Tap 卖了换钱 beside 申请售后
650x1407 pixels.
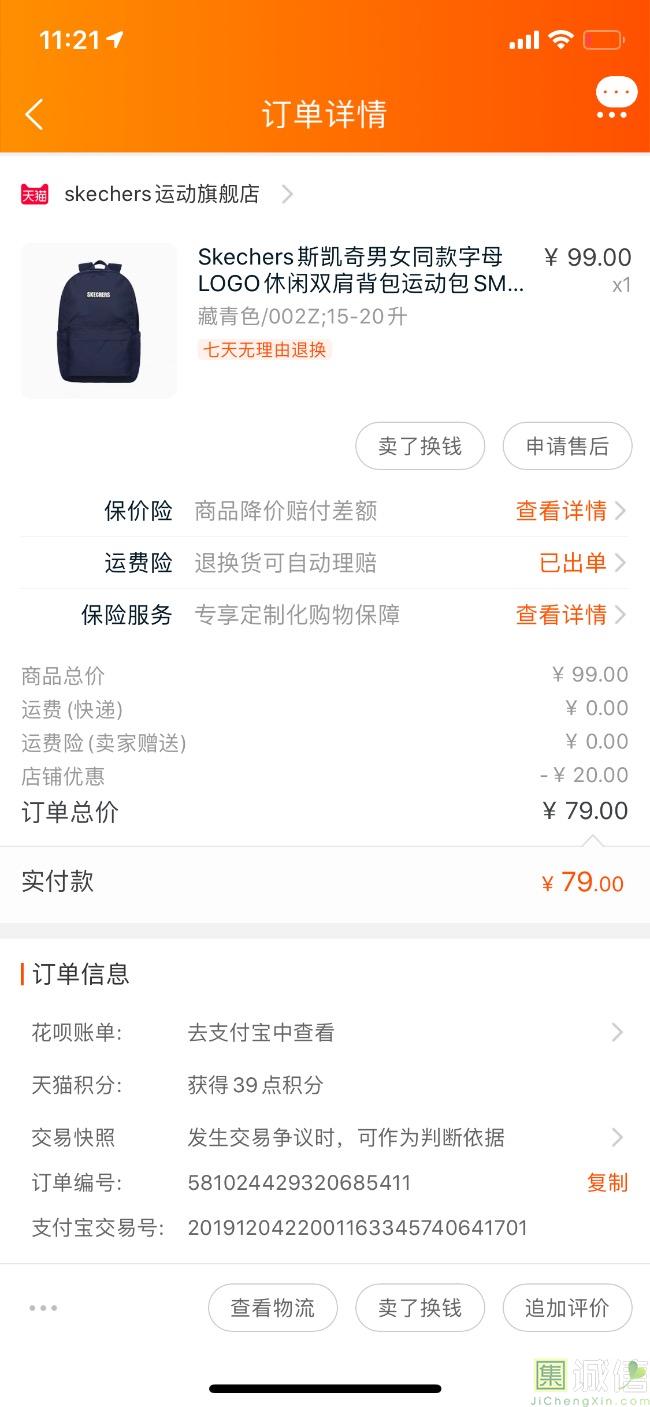420,446
